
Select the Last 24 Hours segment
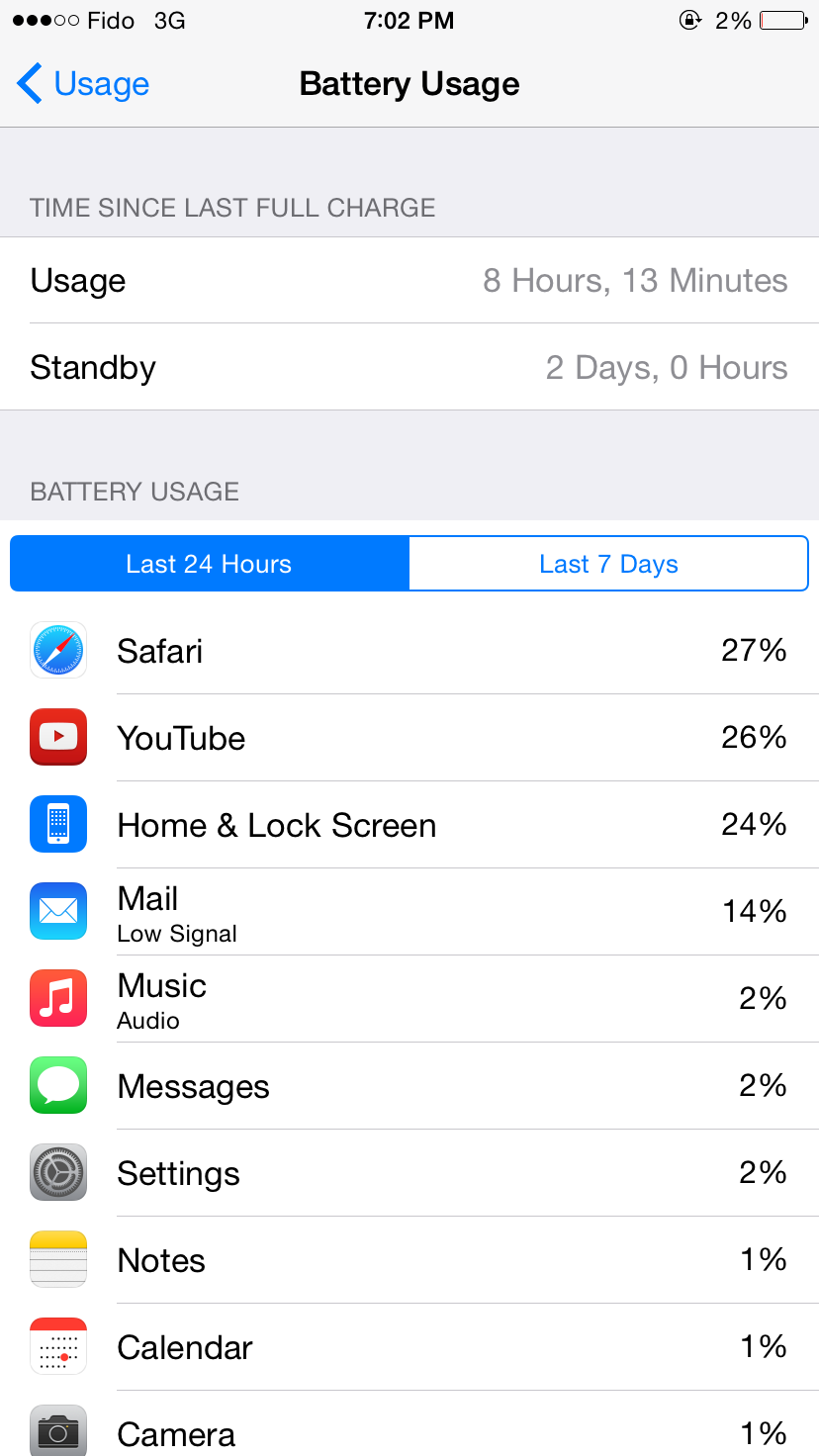[x=210, y=564]
